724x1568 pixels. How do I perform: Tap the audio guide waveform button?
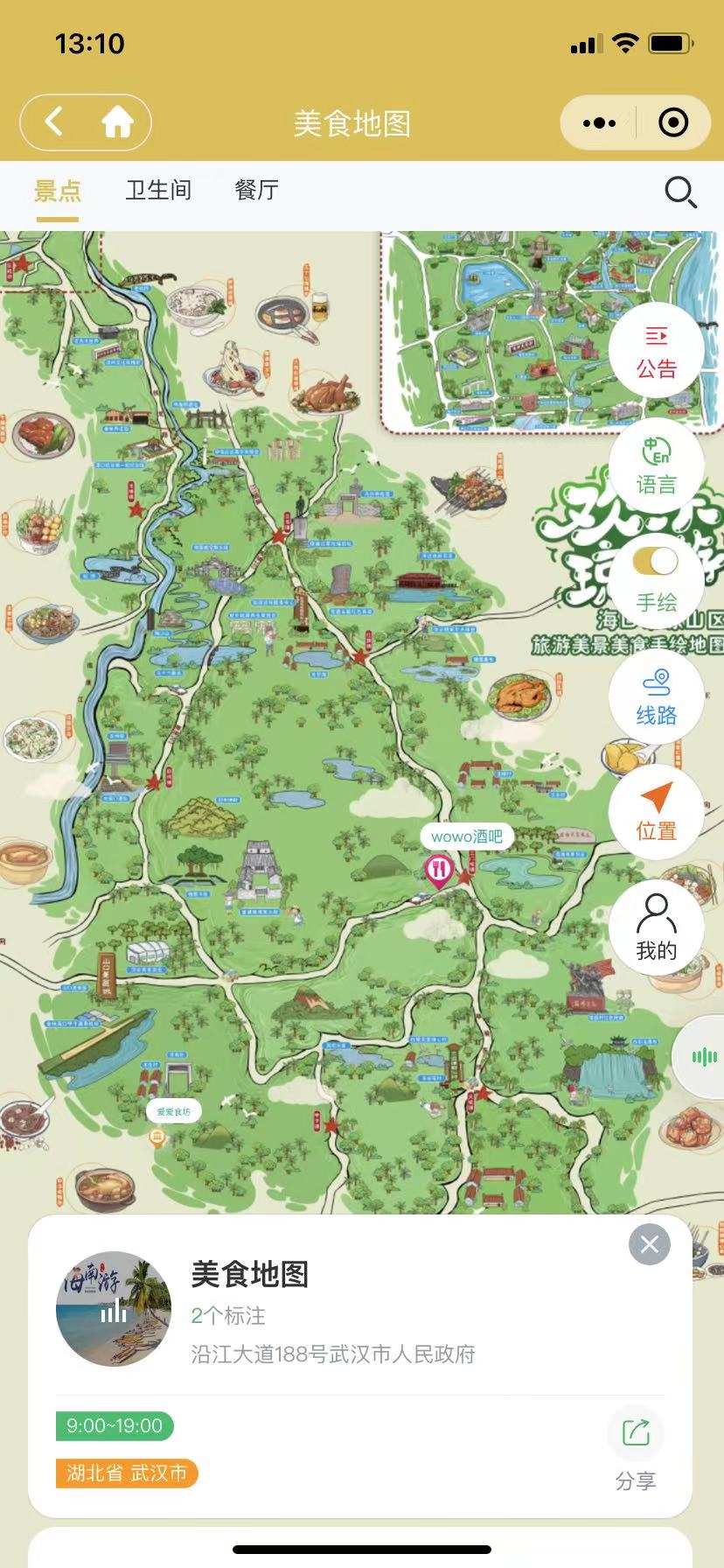coord(704,1057)
